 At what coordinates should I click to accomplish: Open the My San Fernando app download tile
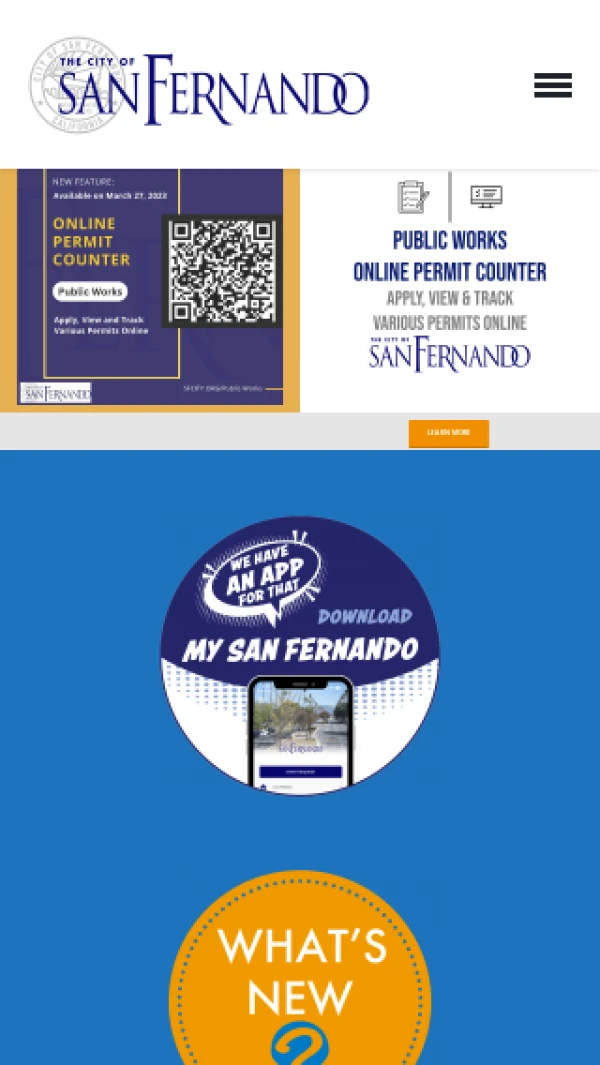[300, 655]
